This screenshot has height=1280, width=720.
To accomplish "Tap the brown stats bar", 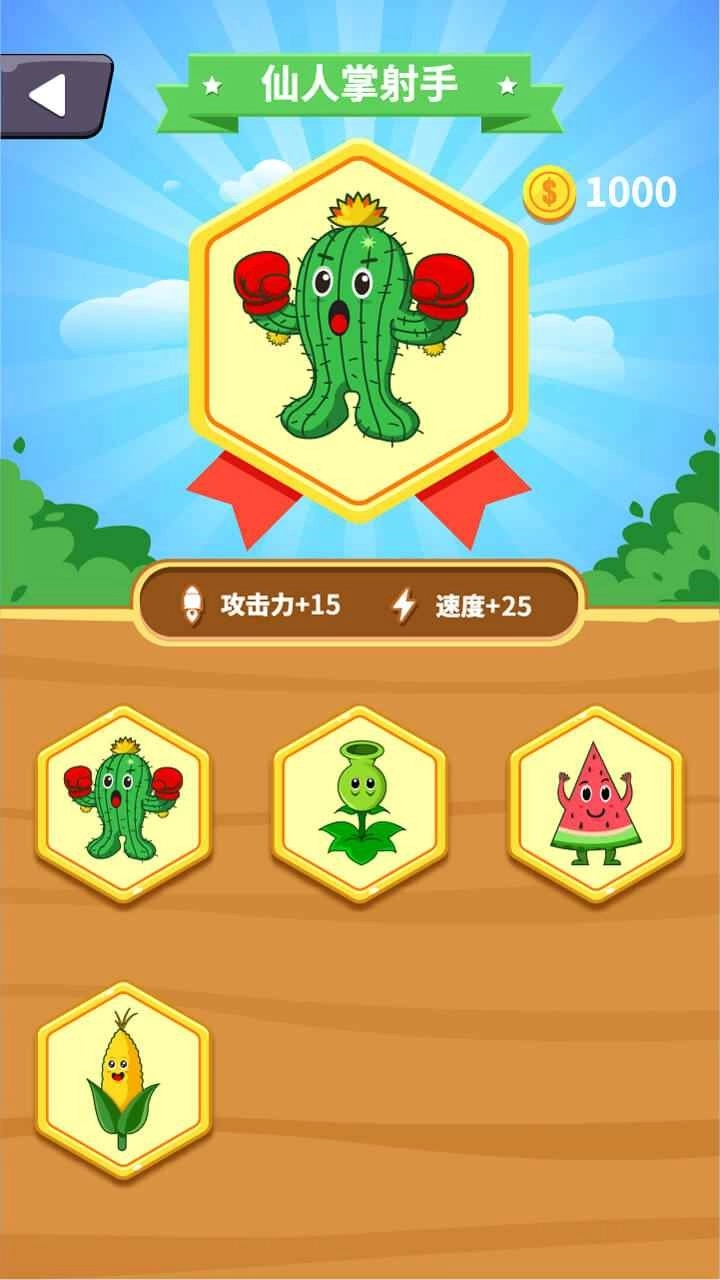I will point(360,602).
